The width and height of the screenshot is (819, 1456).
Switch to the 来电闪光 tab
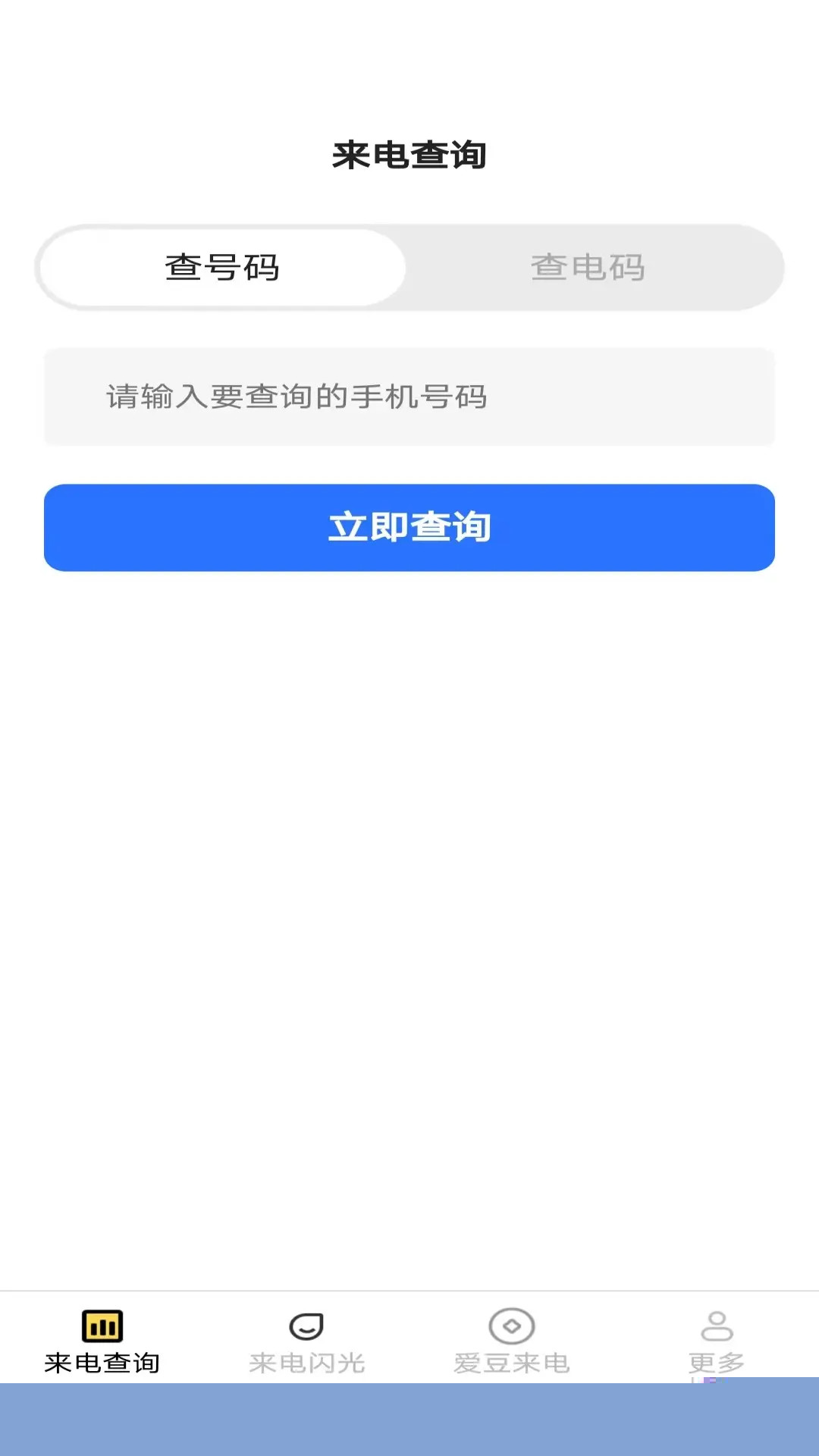point(307,1341)
